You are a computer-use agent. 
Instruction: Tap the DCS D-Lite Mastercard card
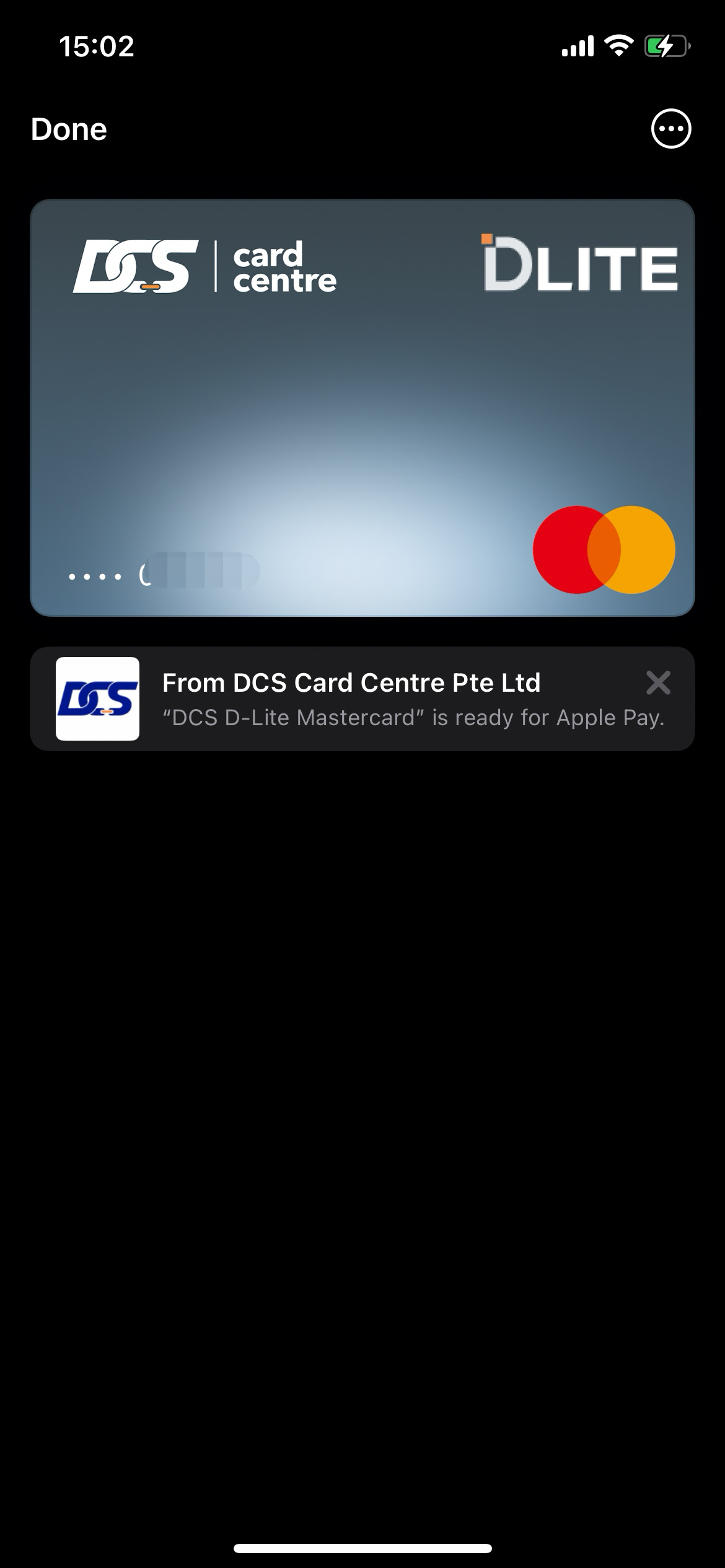pyautogui.click(x=362, y=407)
